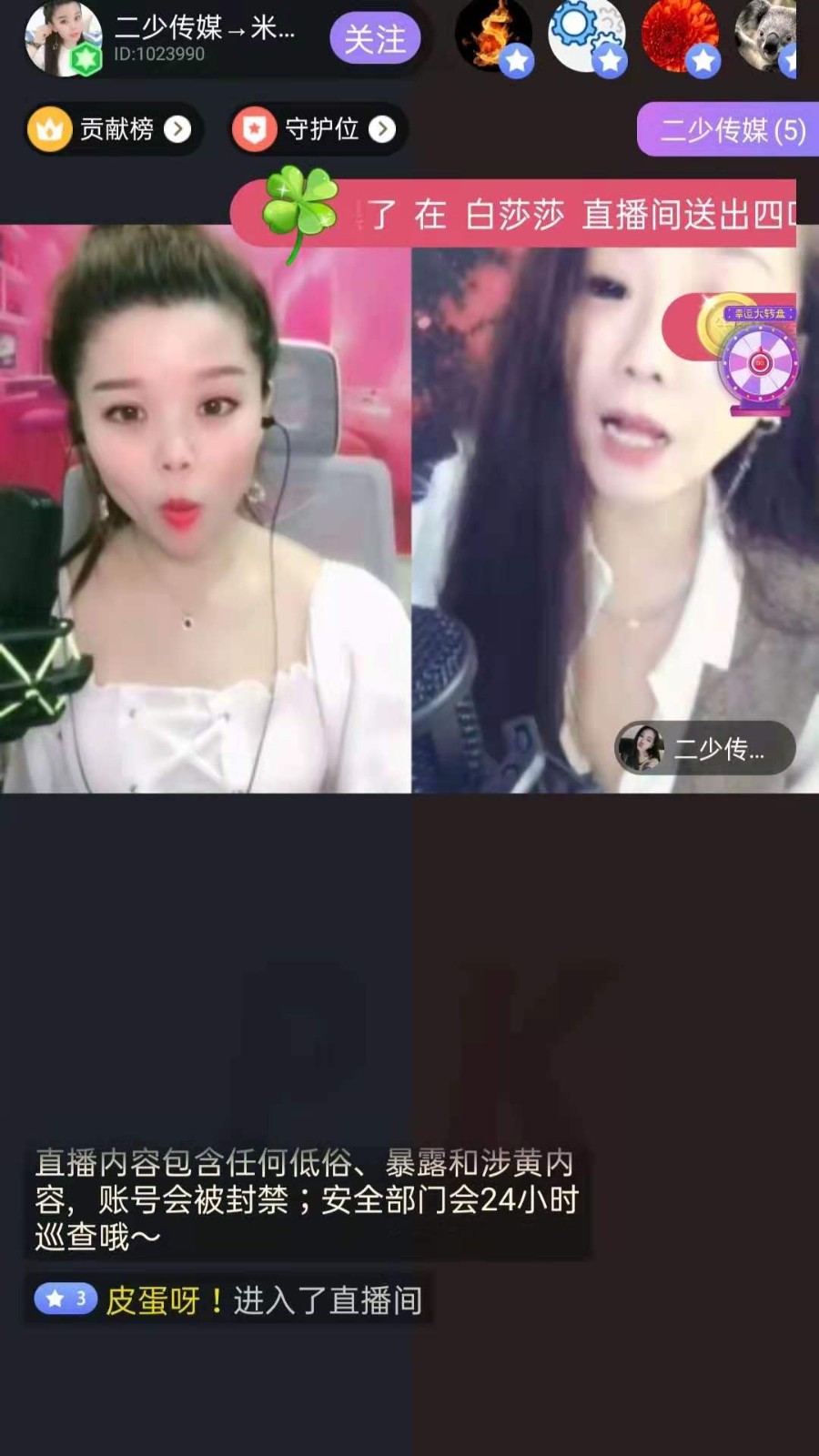The height and width of the screenshot is (1456, 819).
Task: Open the host's profile avatar
Action: 62,38
